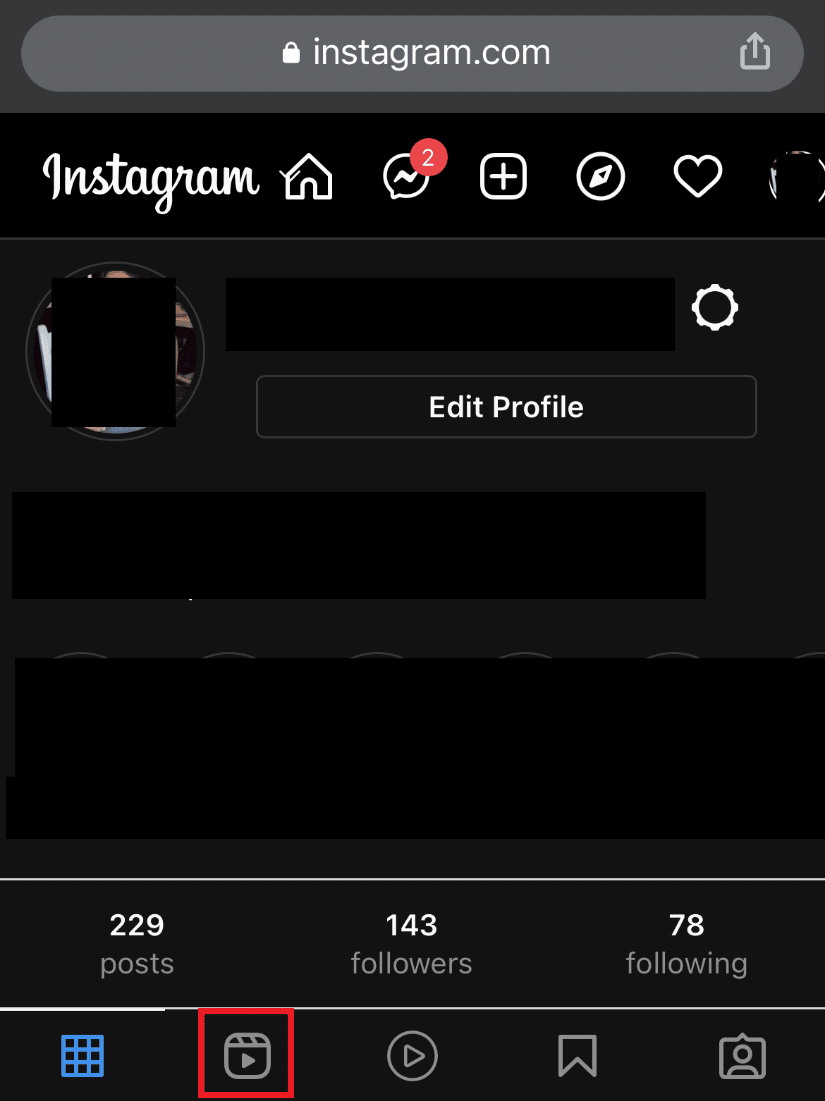Open the tagged photos tab
This screenshot has width=825, height=1101.
click(742, 1055)
